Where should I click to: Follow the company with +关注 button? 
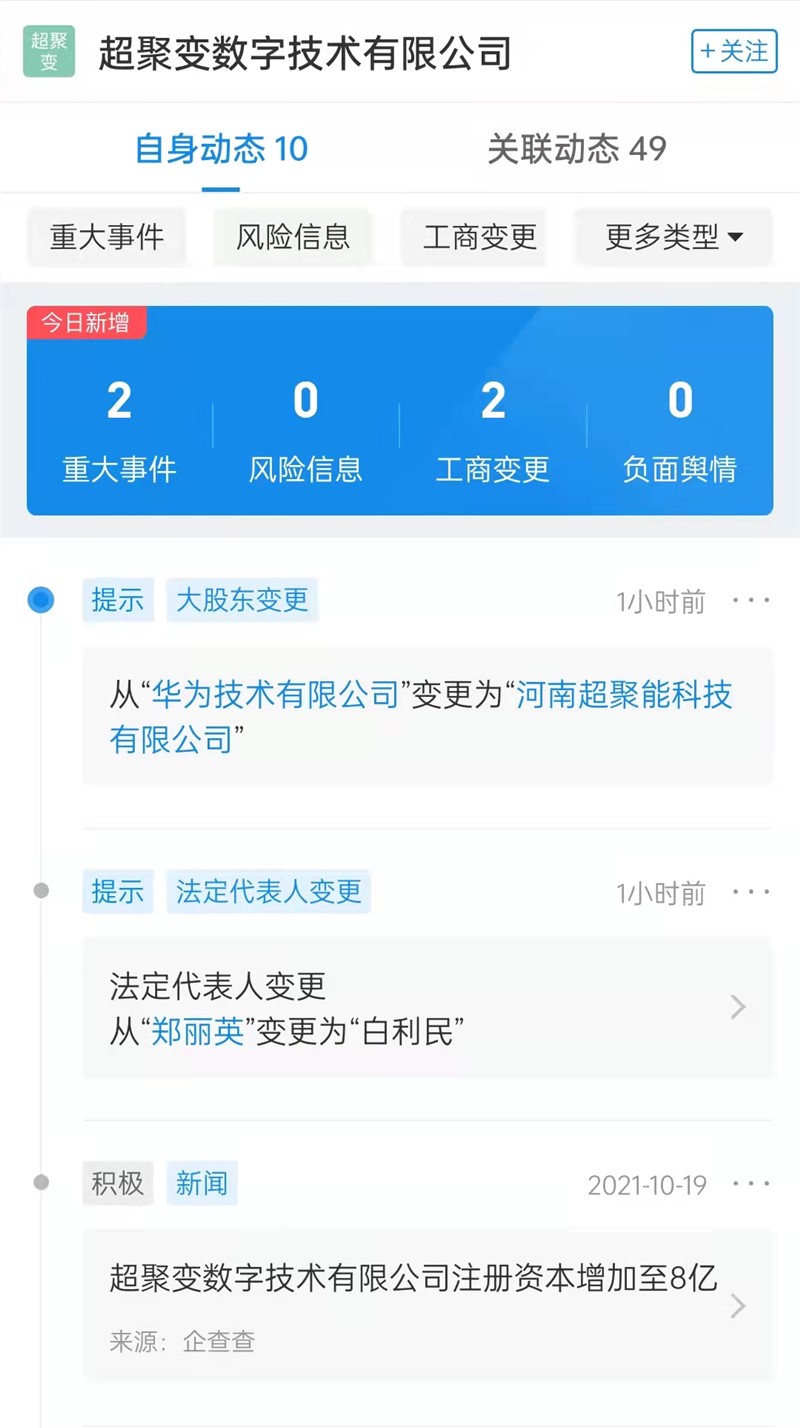pos(734,52)
